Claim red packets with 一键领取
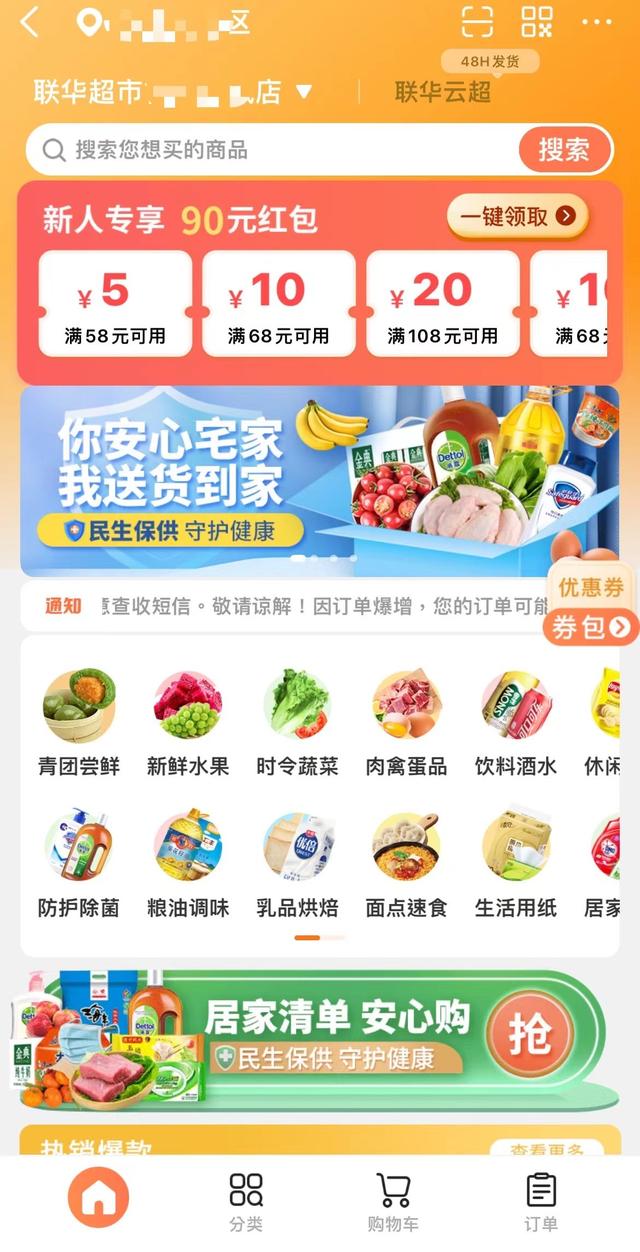This screenshot has height=1252, width=640. (517, 216)
